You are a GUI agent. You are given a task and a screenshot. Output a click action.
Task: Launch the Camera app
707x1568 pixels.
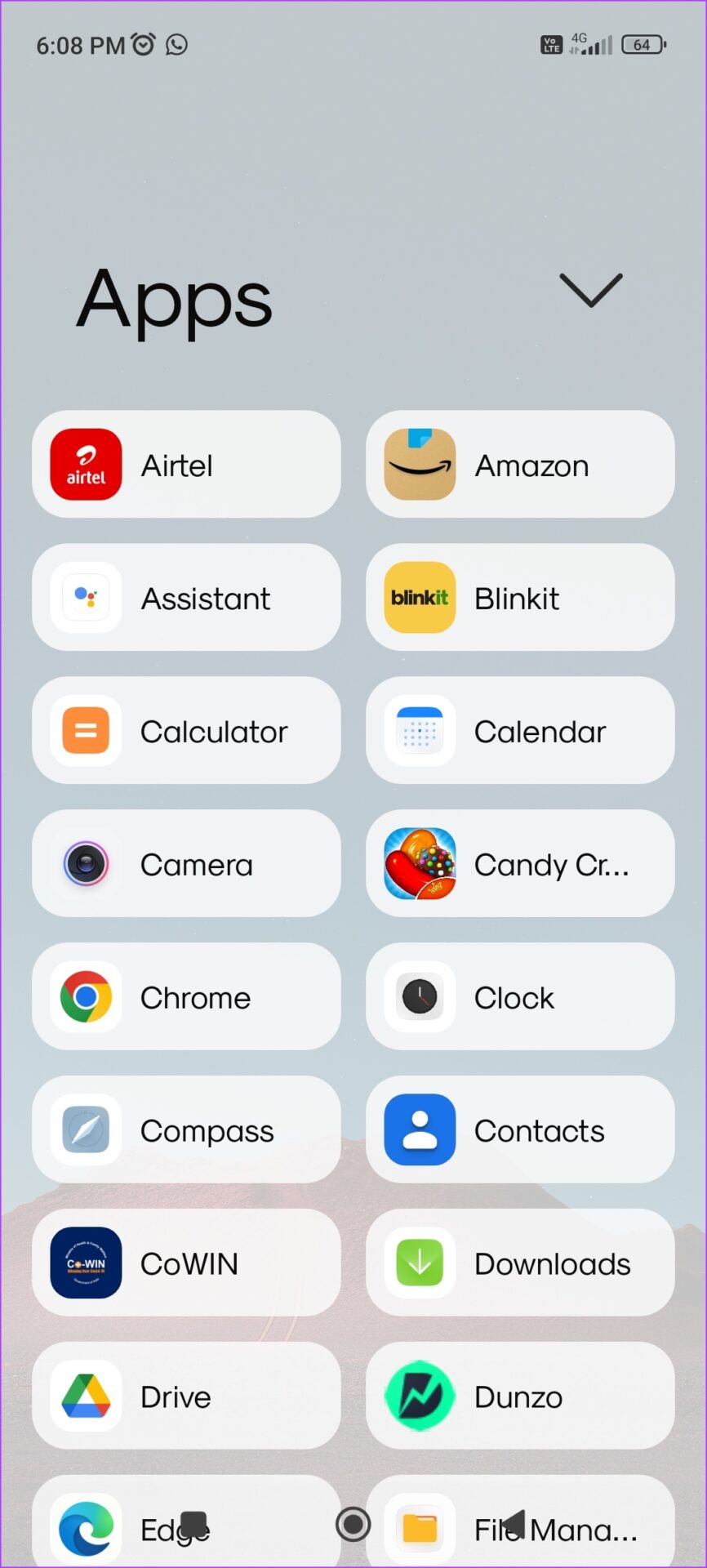pos(186,863)
